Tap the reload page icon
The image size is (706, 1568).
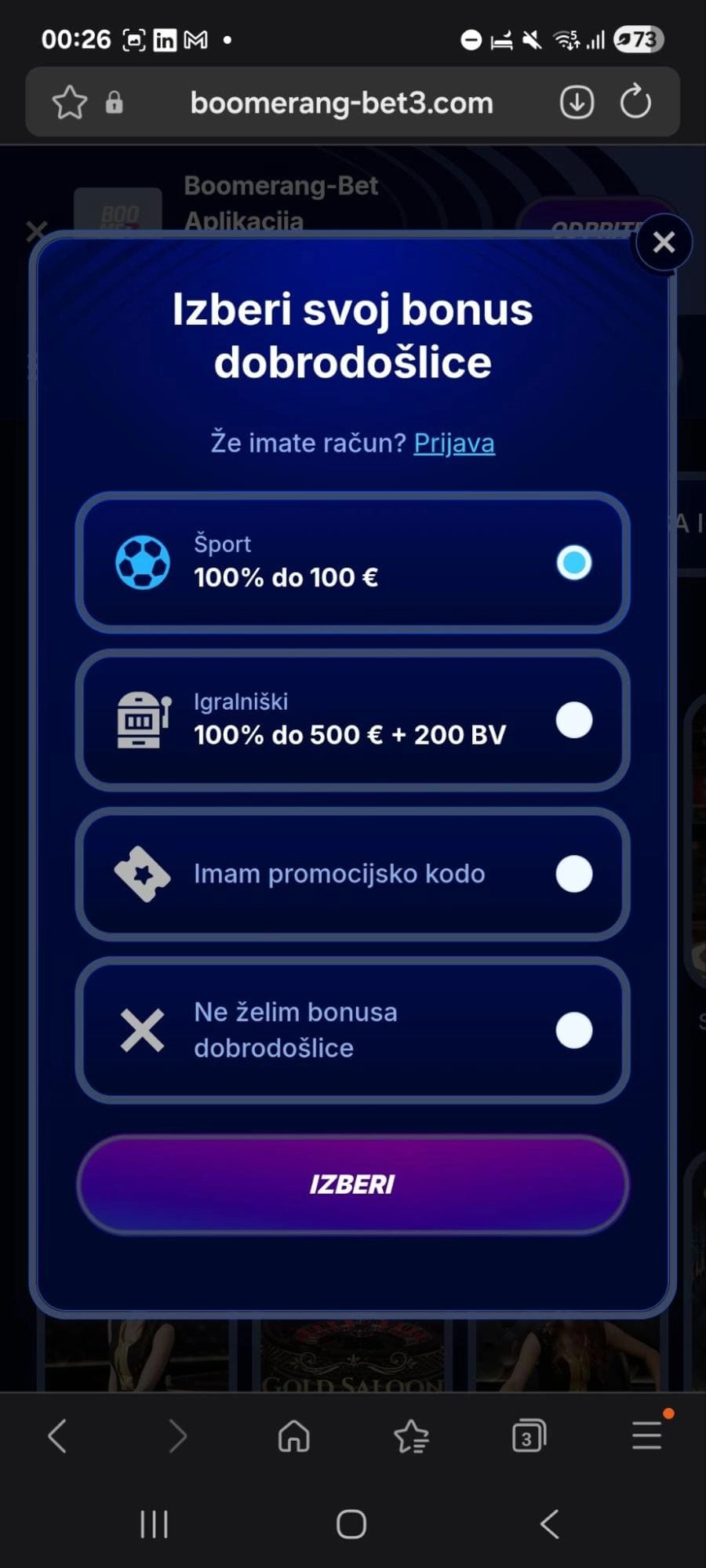pyautogui.click(x=636, y=102)
